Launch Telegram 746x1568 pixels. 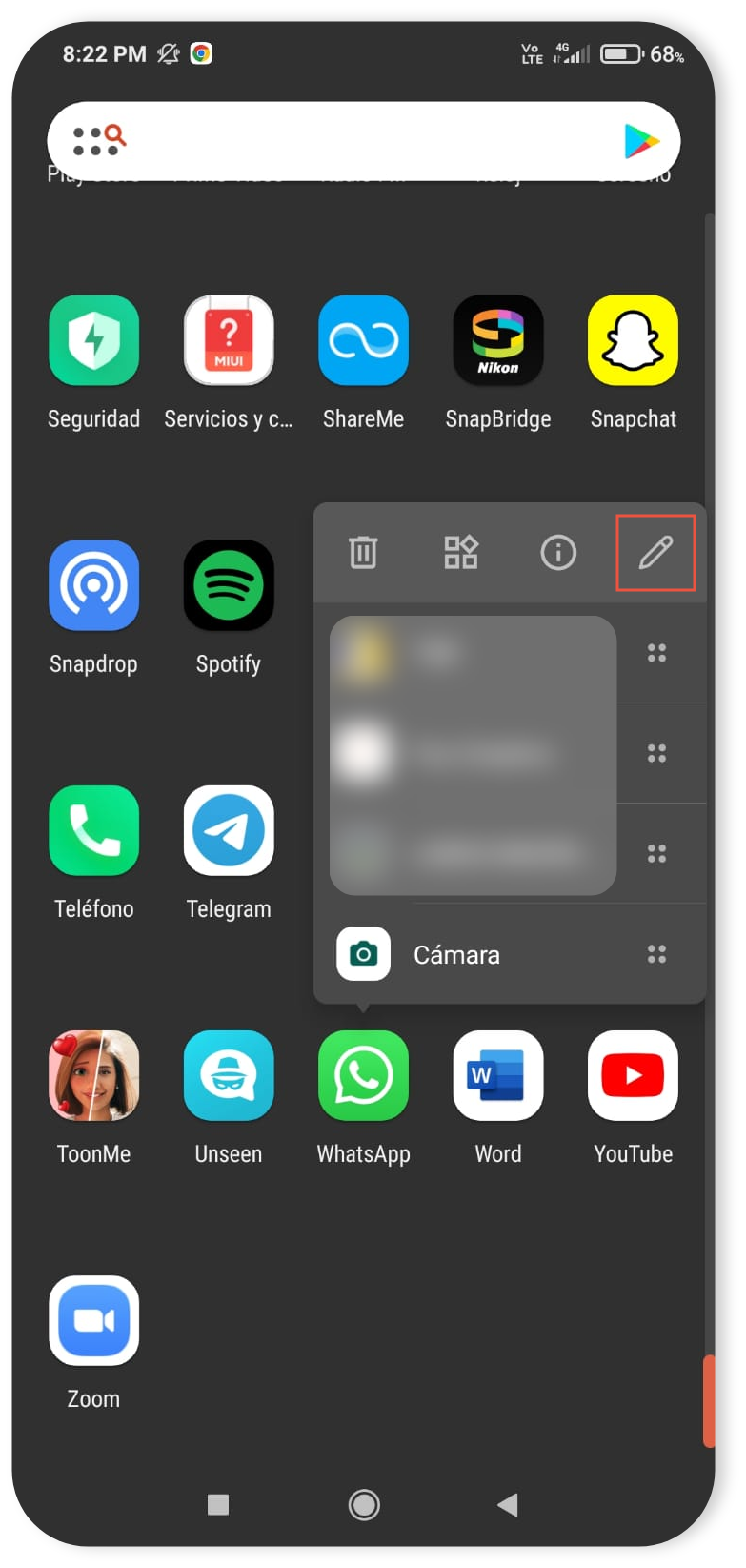(229, 830)
